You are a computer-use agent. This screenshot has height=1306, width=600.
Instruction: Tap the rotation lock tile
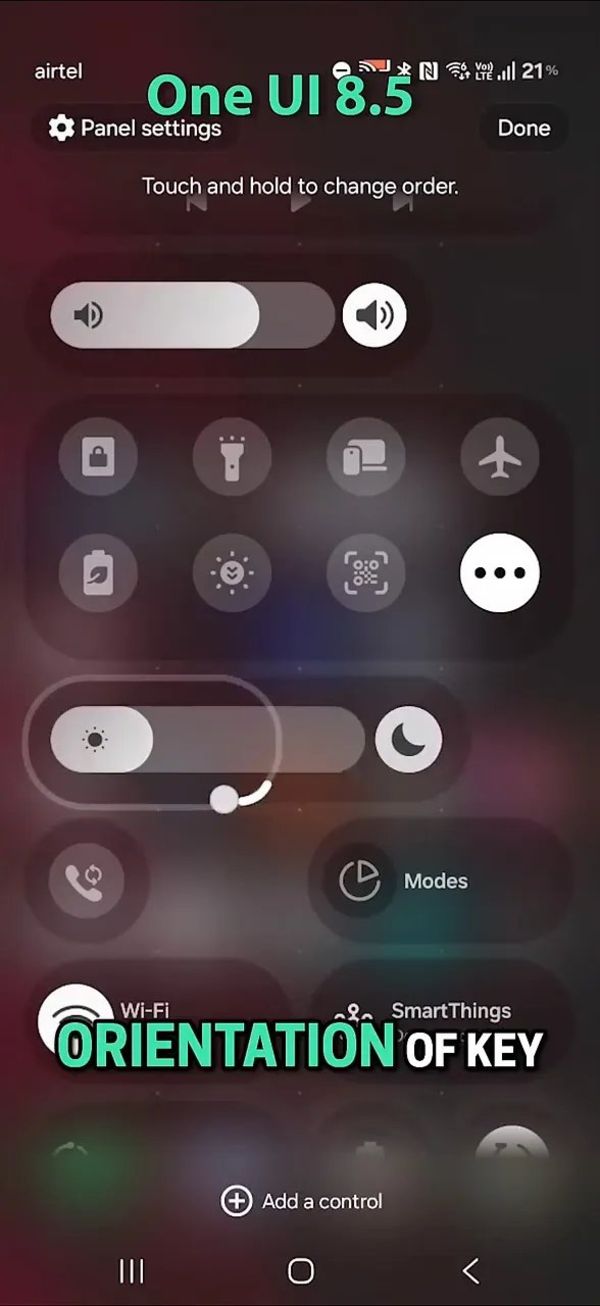tap(98, 458)
